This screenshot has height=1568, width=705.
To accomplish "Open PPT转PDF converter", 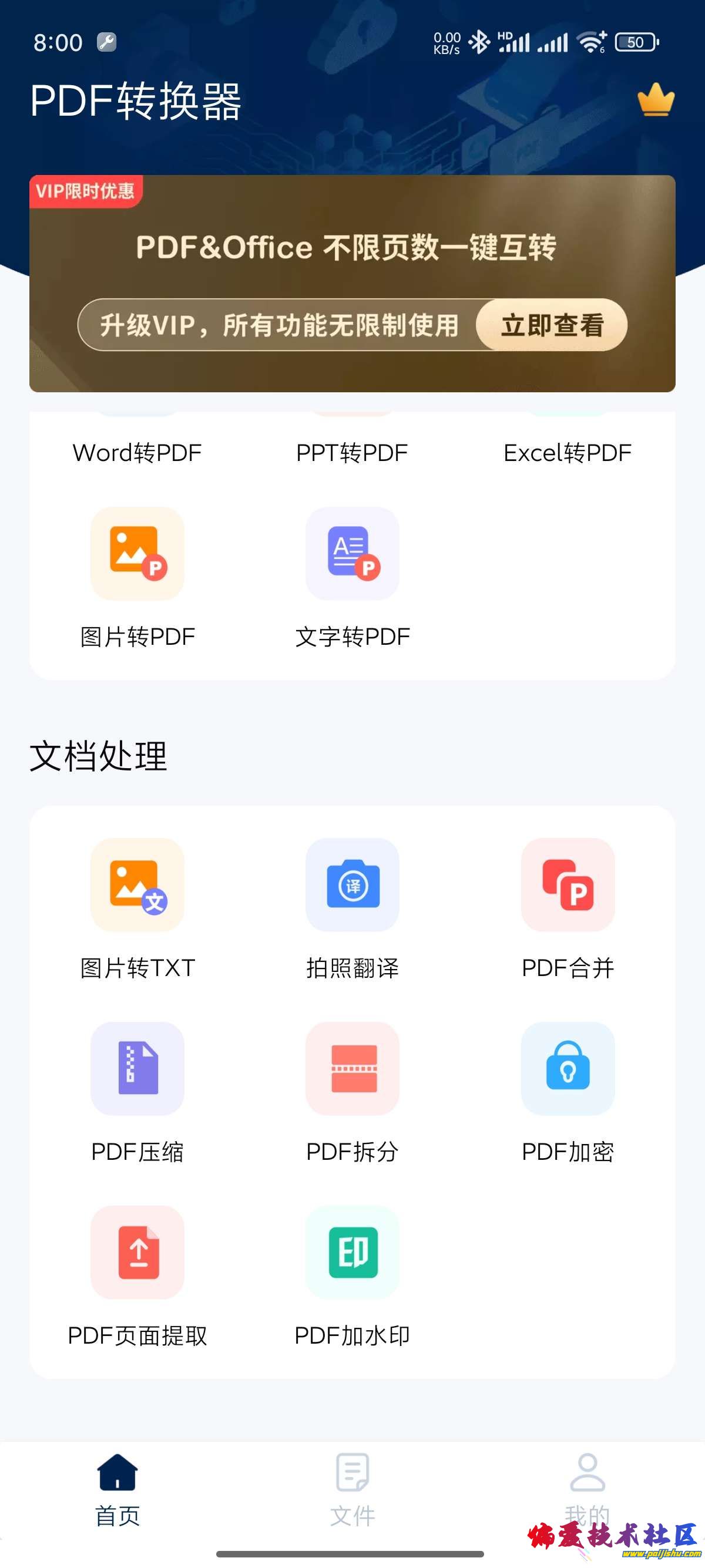I will pyautogui.click(x=352, y=452).
